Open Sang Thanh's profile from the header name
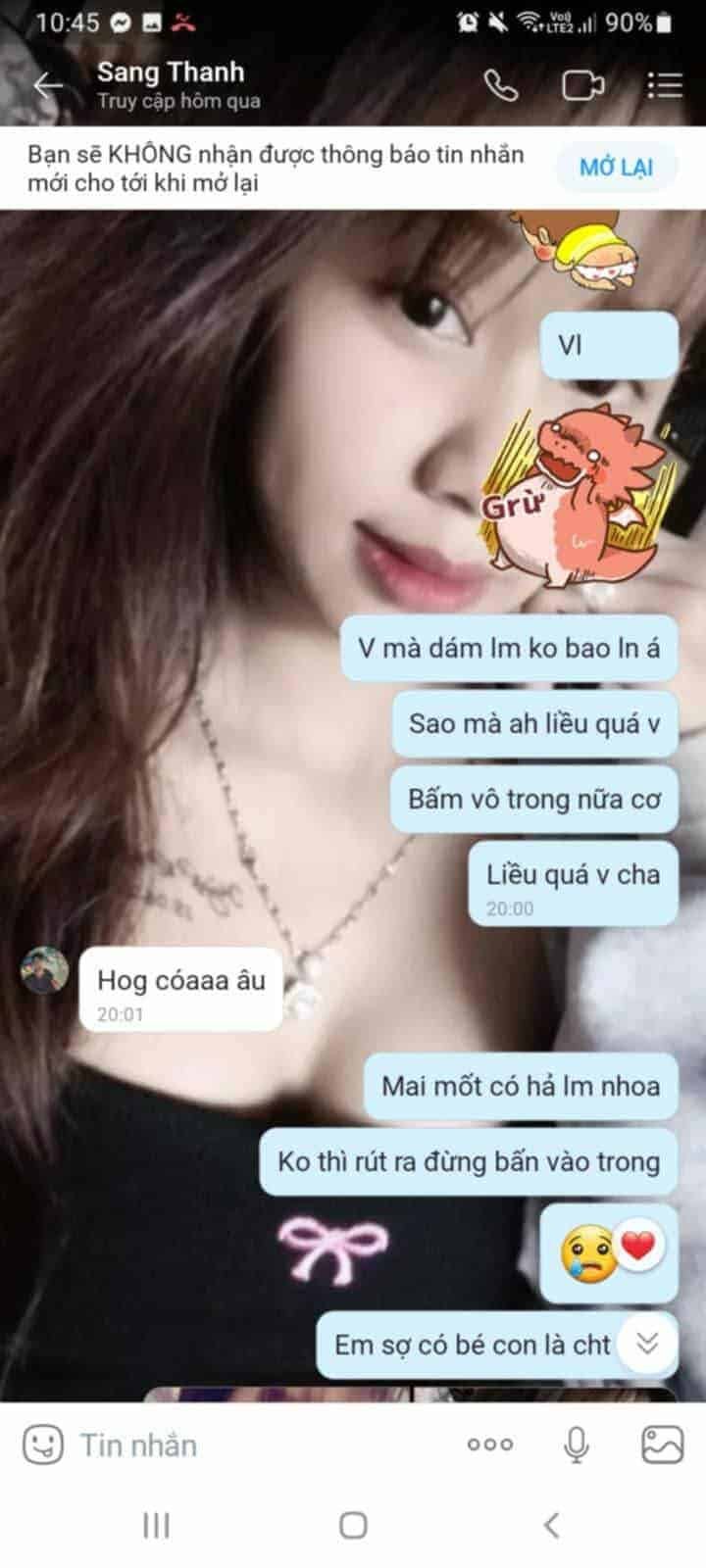Viewport: 706px width, 1568px height. pyautogui.click(x=171, y=73)
